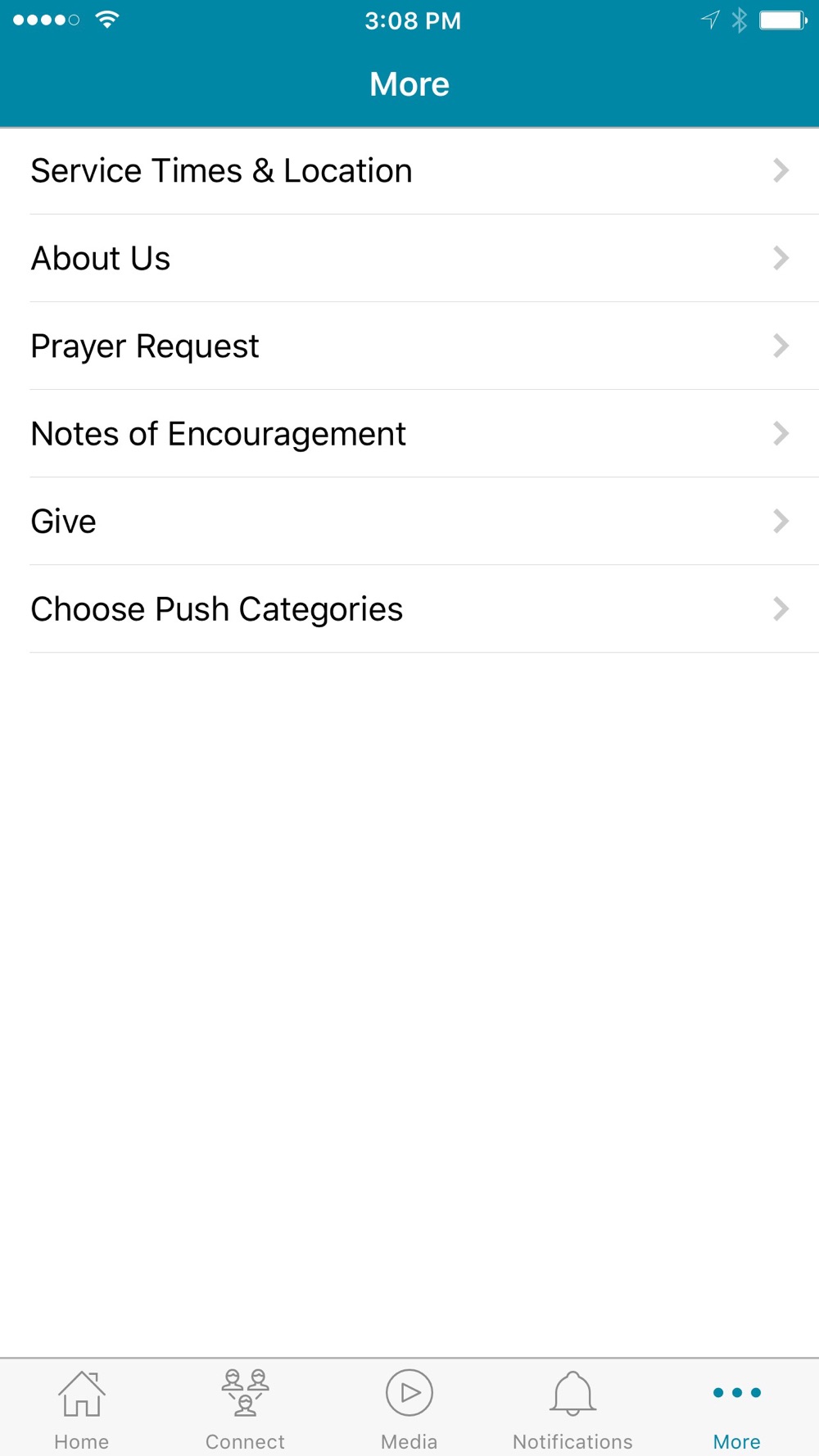819x1456 pixels.
Task: Open the Notifications tab
Action: point(573,1409)
